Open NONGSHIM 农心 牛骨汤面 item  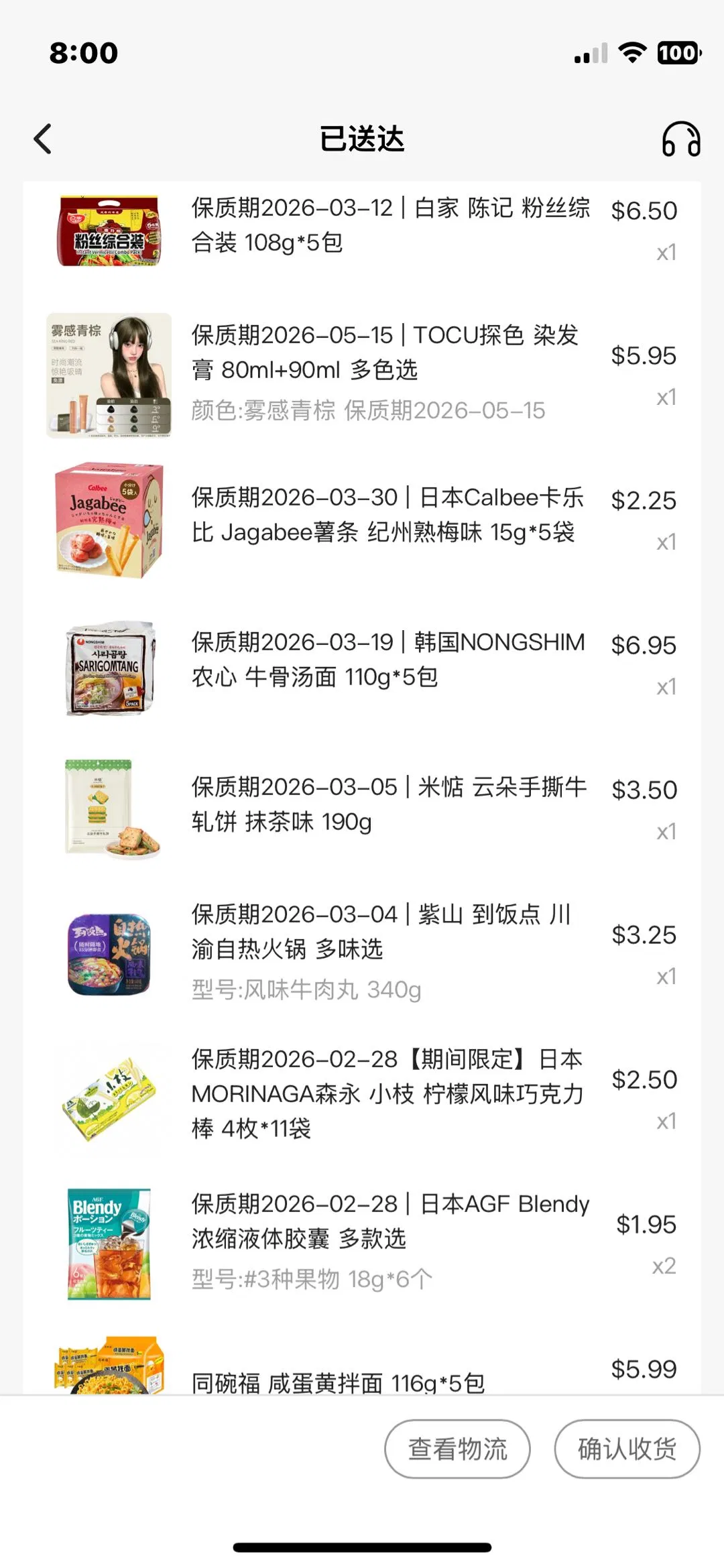click(387, 660)
